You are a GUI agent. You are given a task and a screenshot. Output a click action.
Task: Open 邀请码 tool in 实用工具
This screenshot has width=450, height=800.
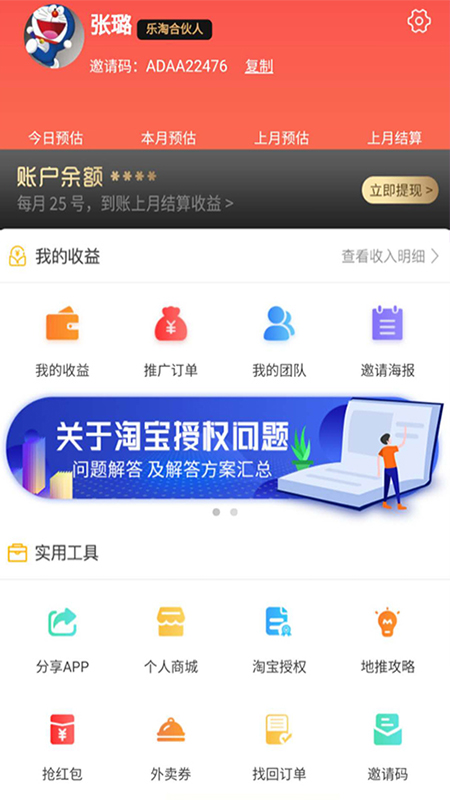coord(387,747)
